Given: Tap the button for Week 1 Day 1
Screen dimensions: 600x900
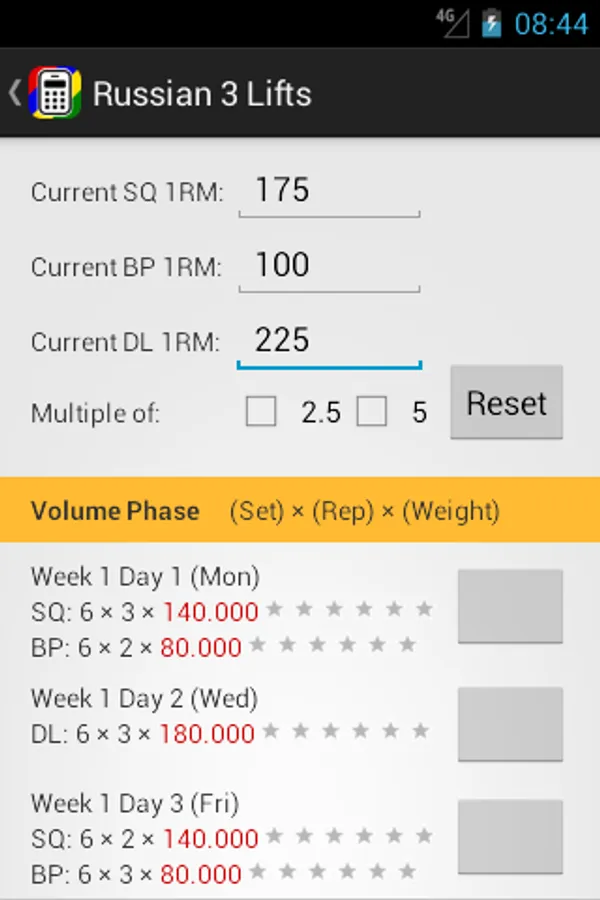Looking at the screenshot, I should click(510, 606).
